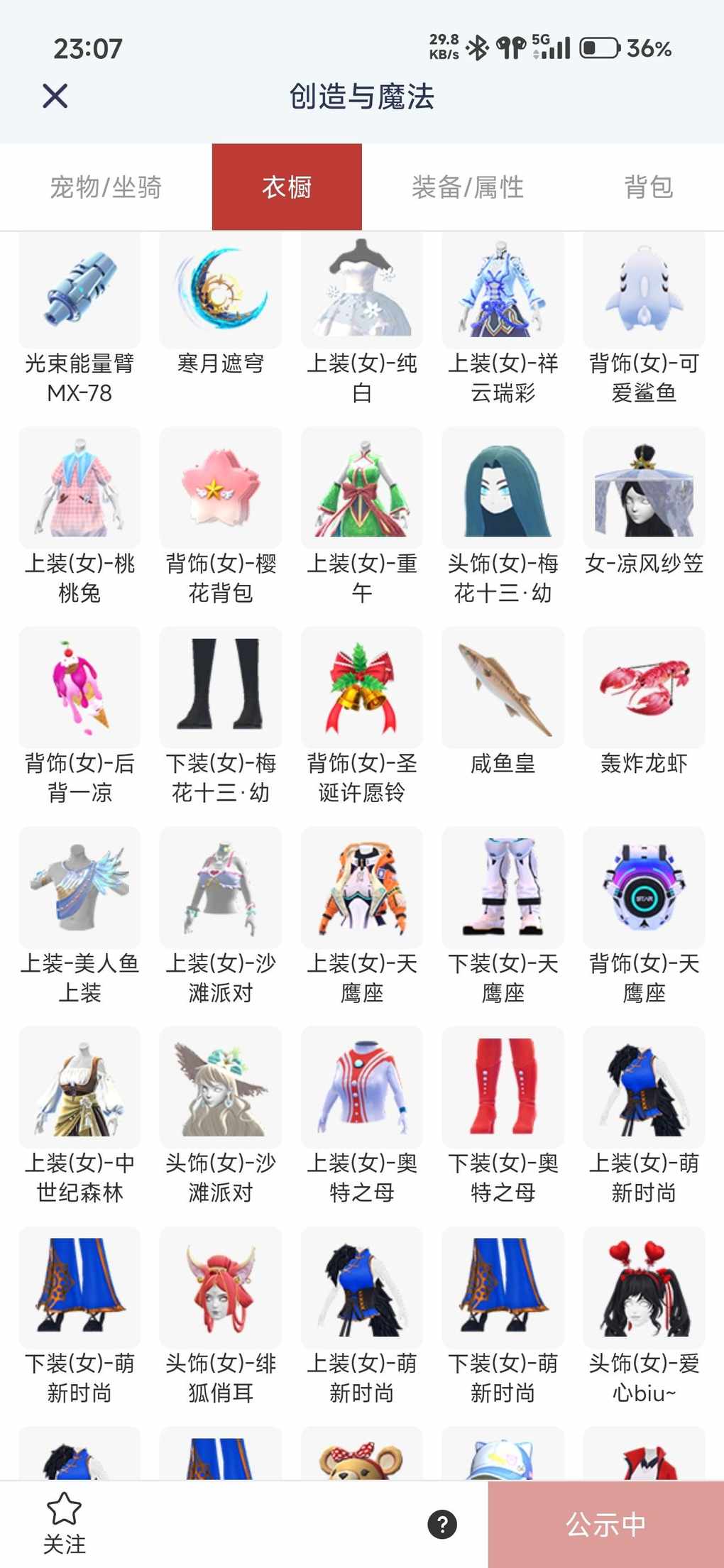Select 背饰(女)-可爱鲨鱼 item
Image resolution: width=724 pixels, height=1568 pixels.
click(644, 291)
